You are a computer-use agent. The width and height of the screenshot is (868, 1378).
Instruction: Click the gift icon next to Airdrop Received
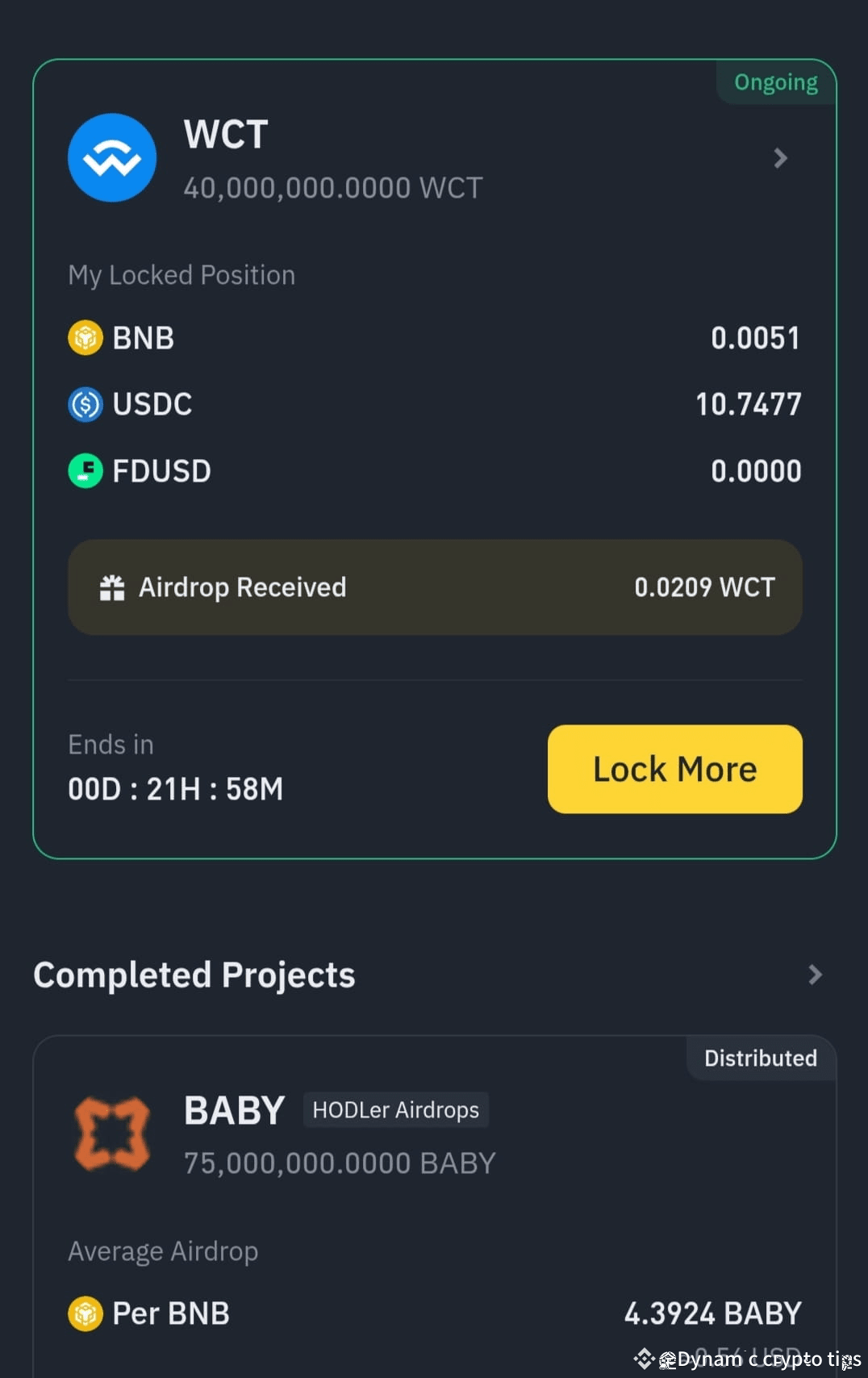click(113, 587)
